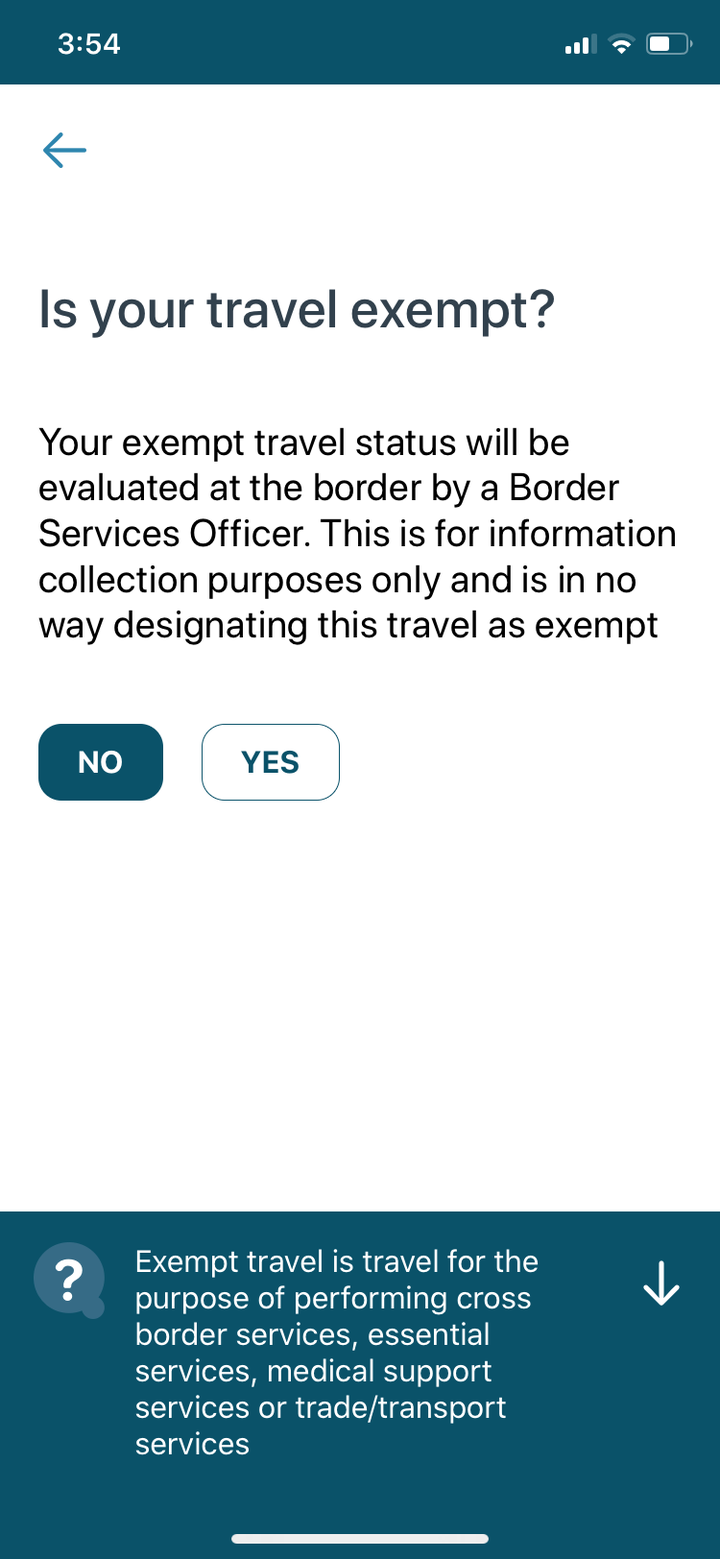Choose YES for exempt travel
Image resolution: width=720 pixels, height=1559 pixels.
pos(271,762)
